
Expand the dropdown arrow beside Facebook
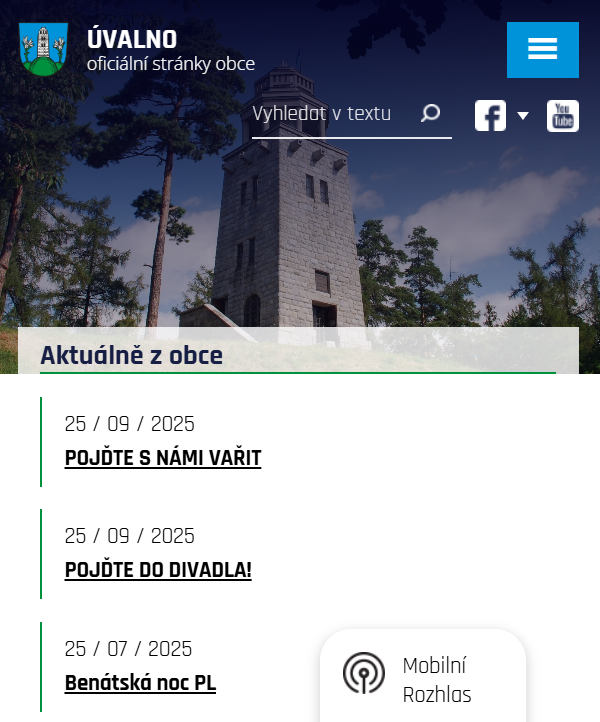point(522,116)
